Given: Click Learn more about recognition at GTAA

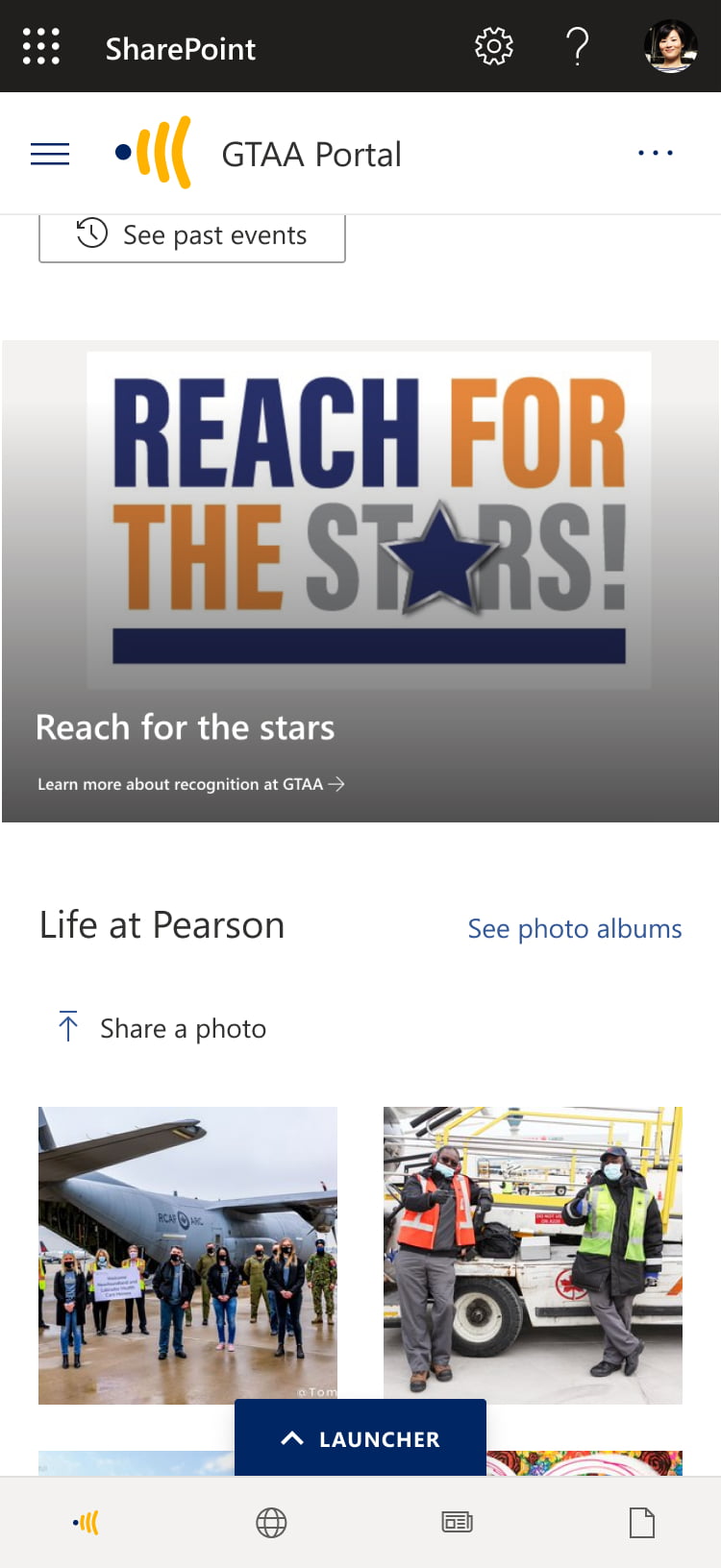Looking at the screenshot, I should click(189, 784).
